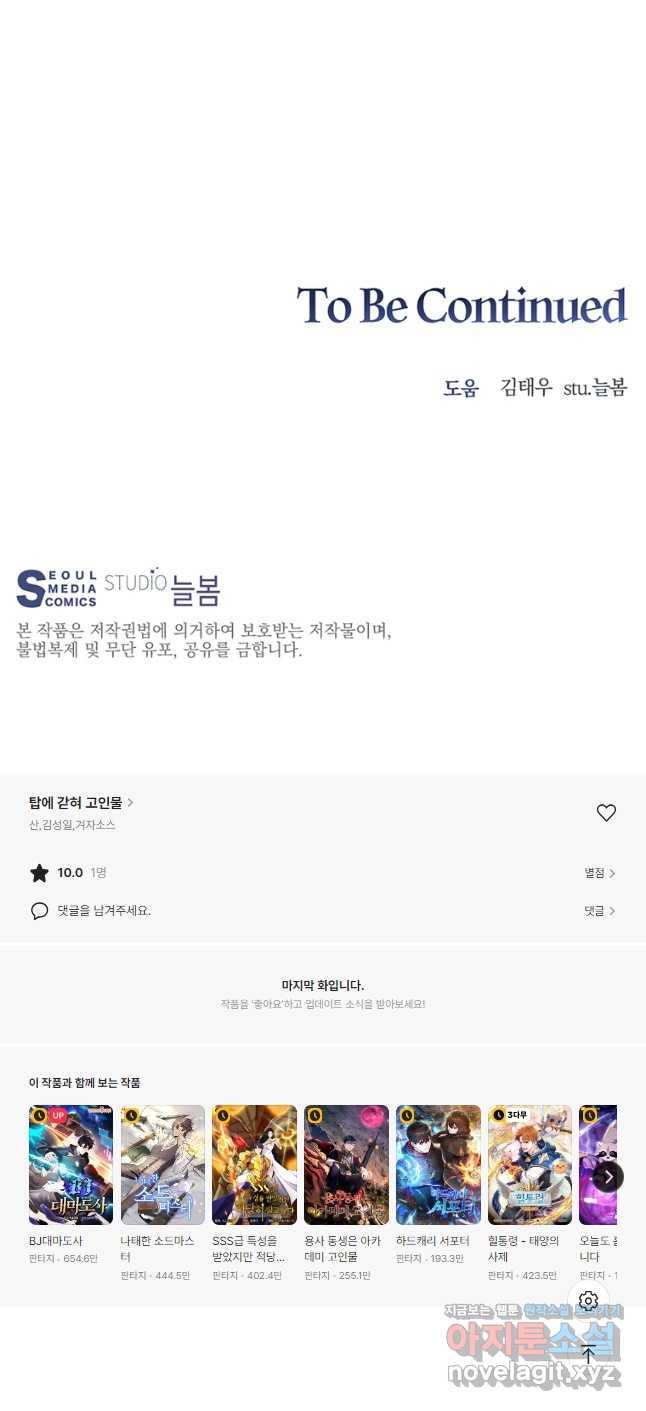
Task: Jump back to top of page
Action: point(589,1355)
